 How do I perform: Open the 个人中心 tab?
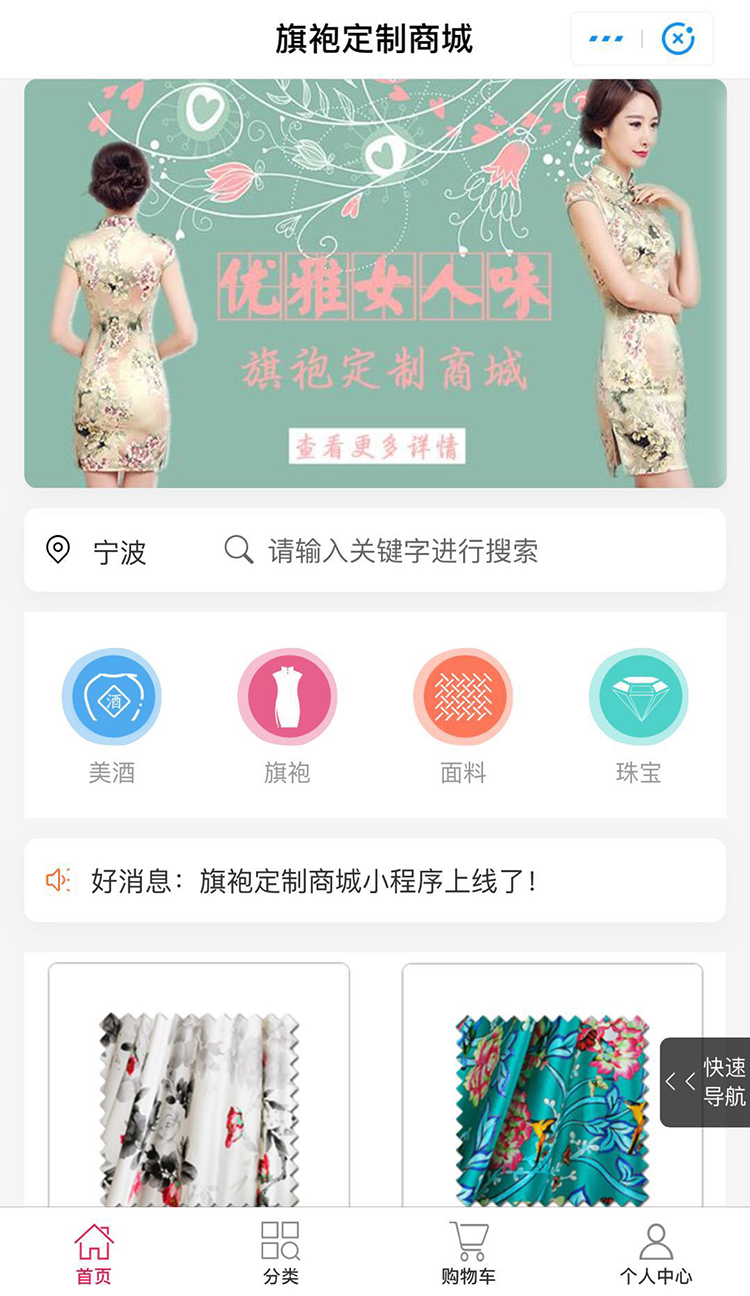pyautogui.click(x=656, y=1254)
